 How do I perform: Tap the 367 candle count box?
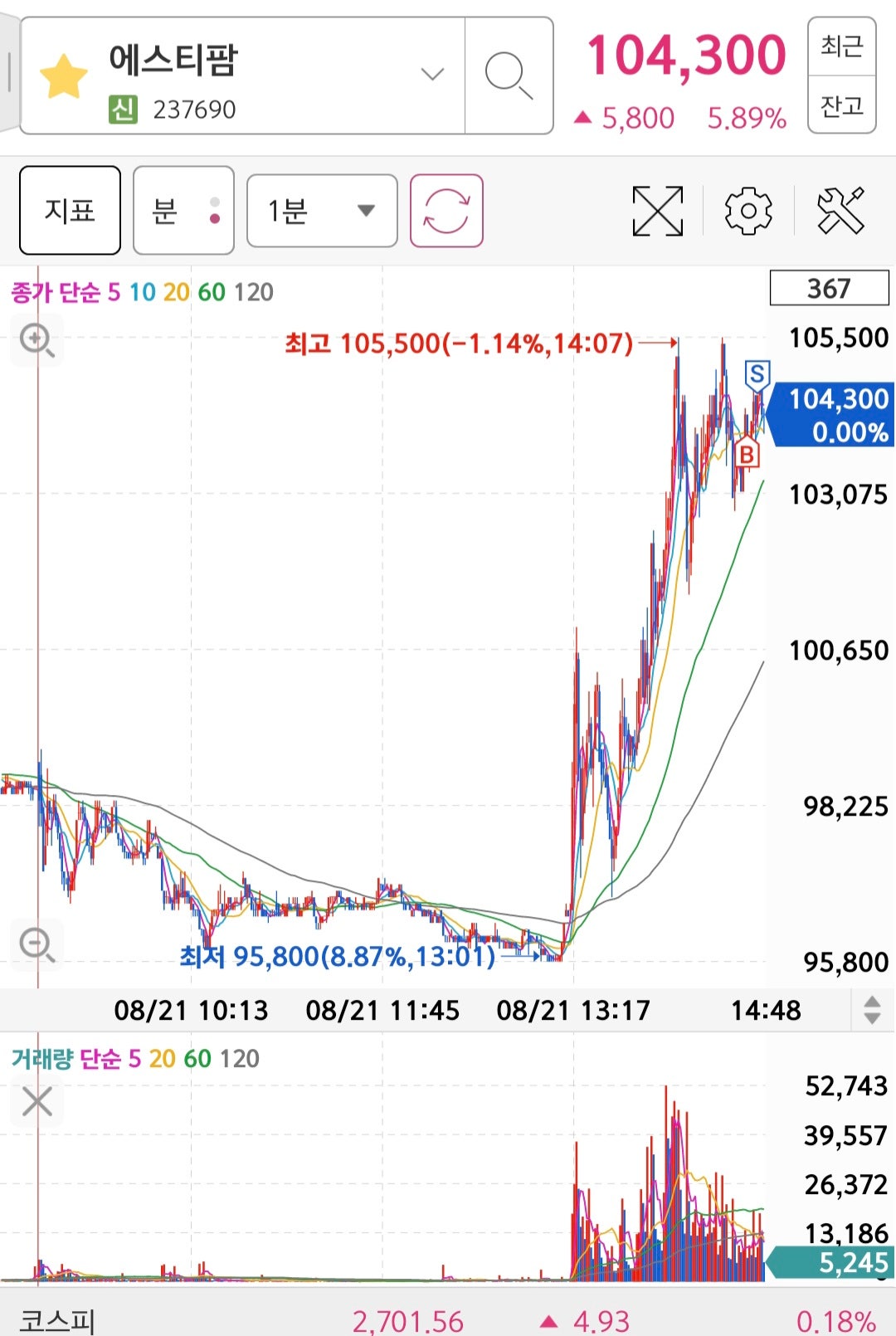[x=829, y=289]
